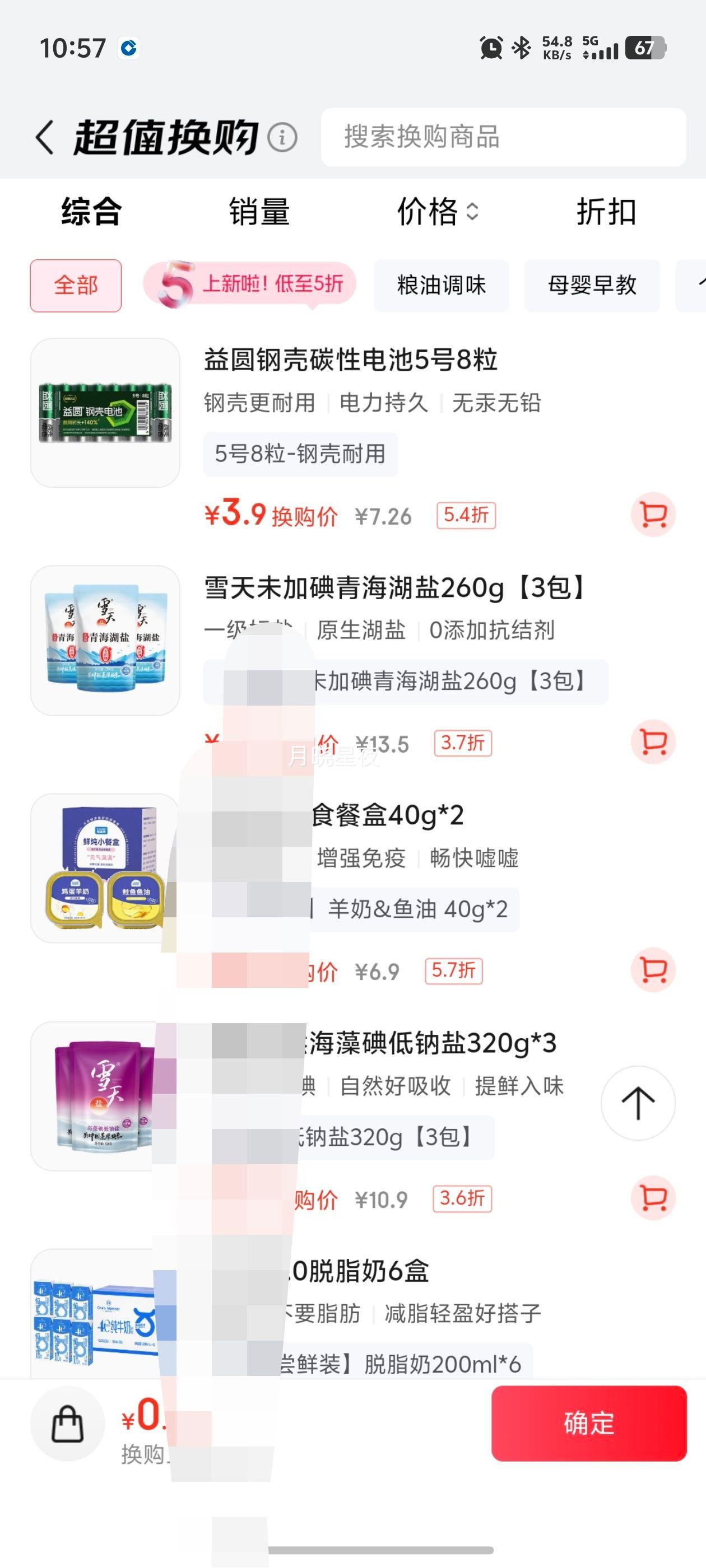The height and width of the screenshot is (1568, 706).
Task: Open 上新啦!低至5折 filter chip
Action: point(250,284)
